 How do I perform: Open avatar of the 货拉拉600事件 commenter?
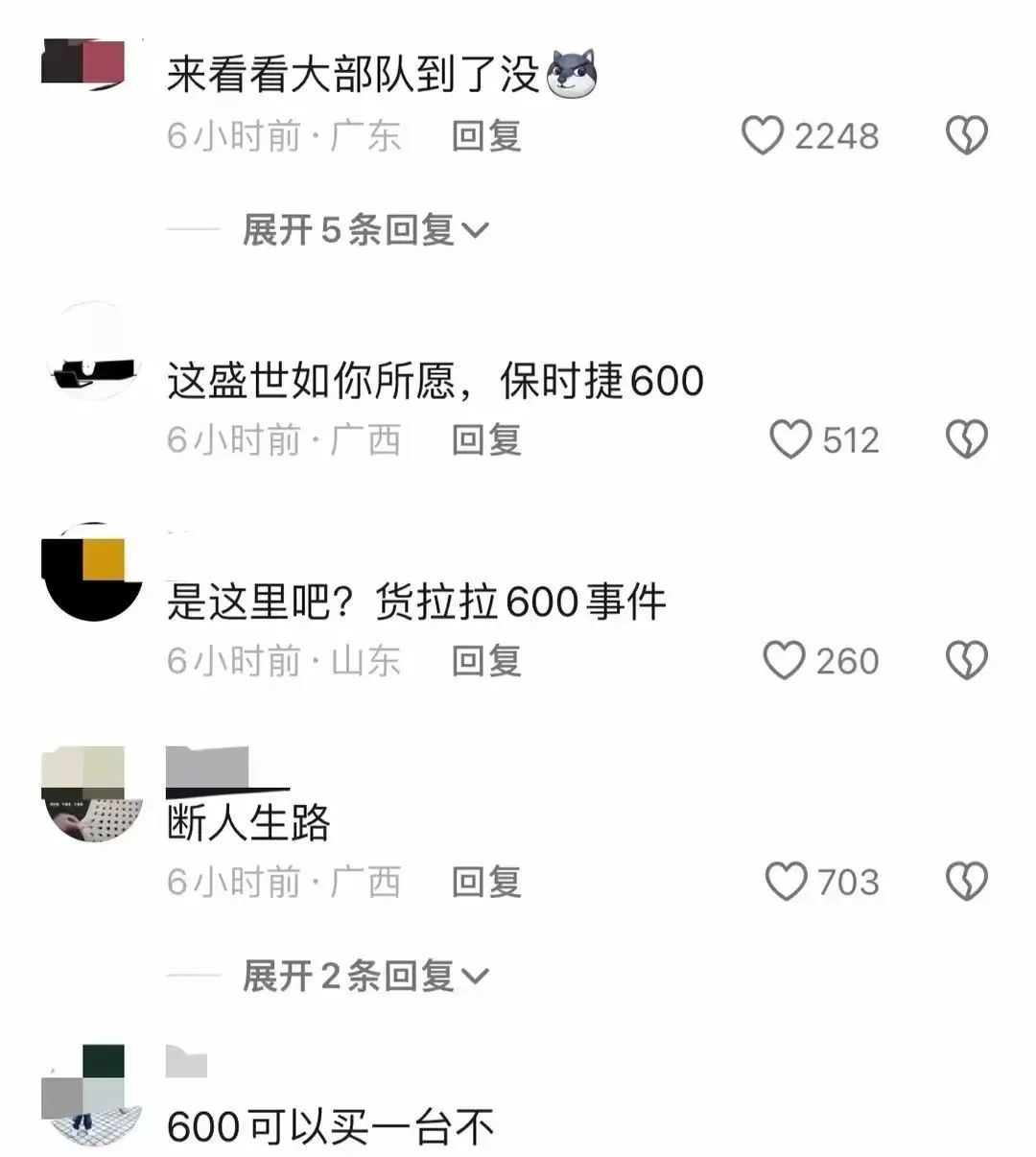coord(92,573)
